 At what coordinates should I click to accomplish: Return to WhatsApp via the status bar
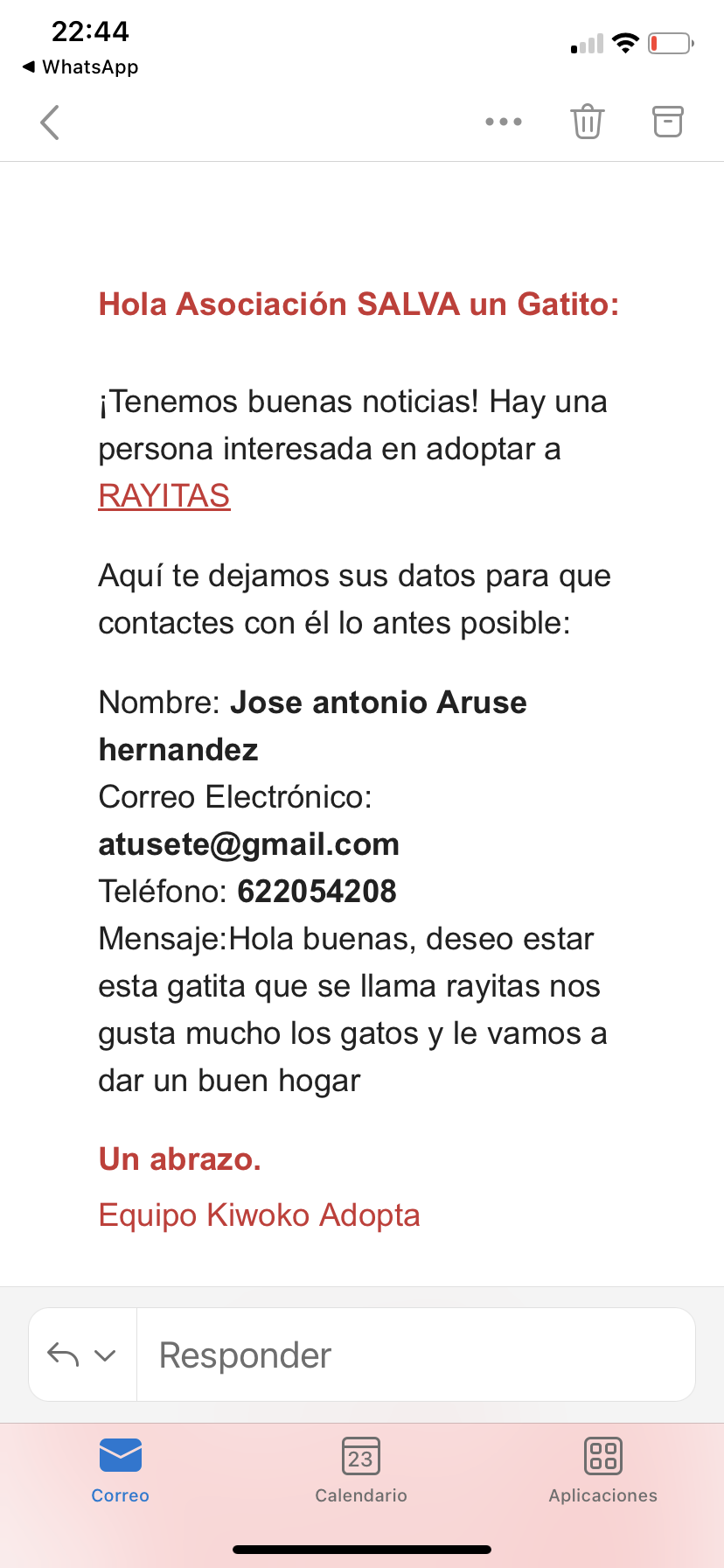click(80, 67)
